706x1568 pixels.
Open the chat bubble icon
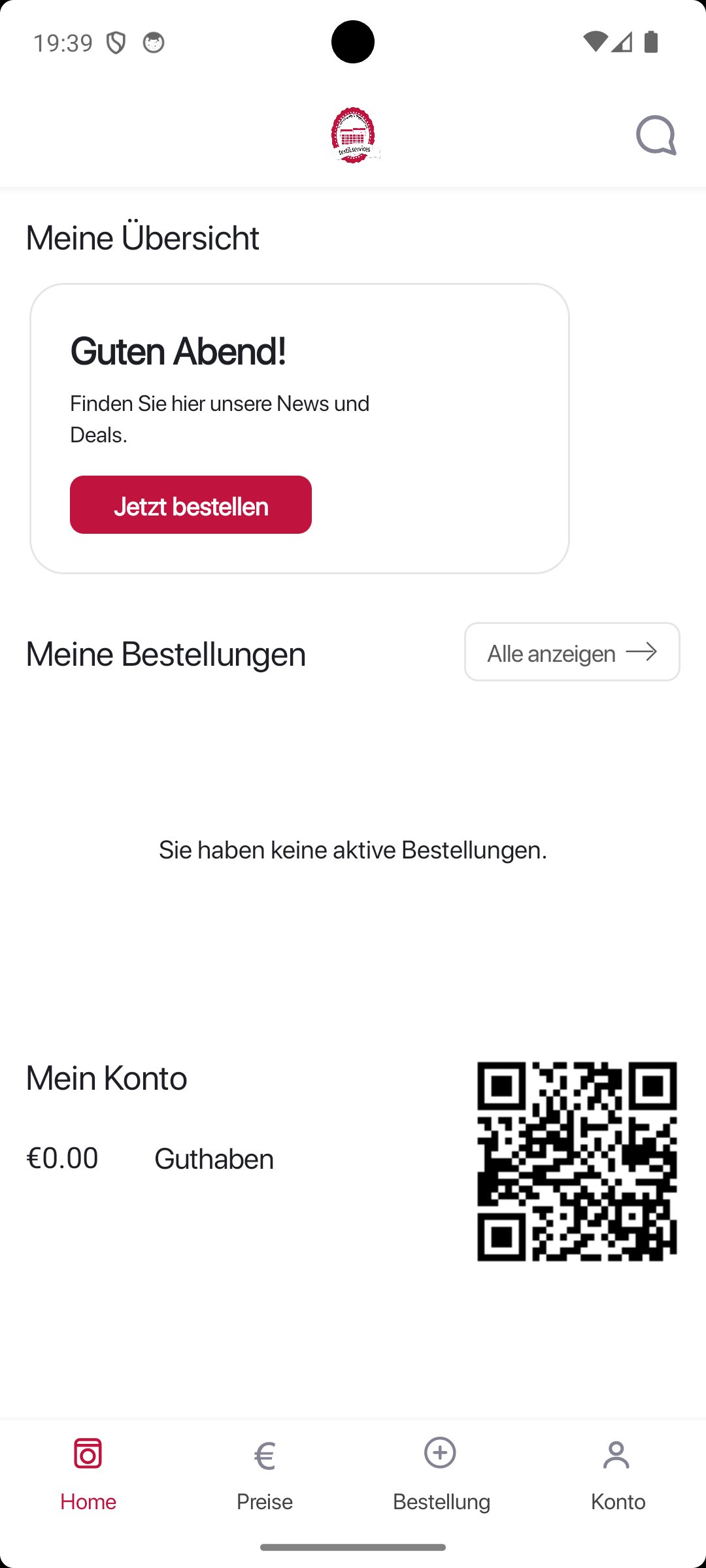coord(656,135)
